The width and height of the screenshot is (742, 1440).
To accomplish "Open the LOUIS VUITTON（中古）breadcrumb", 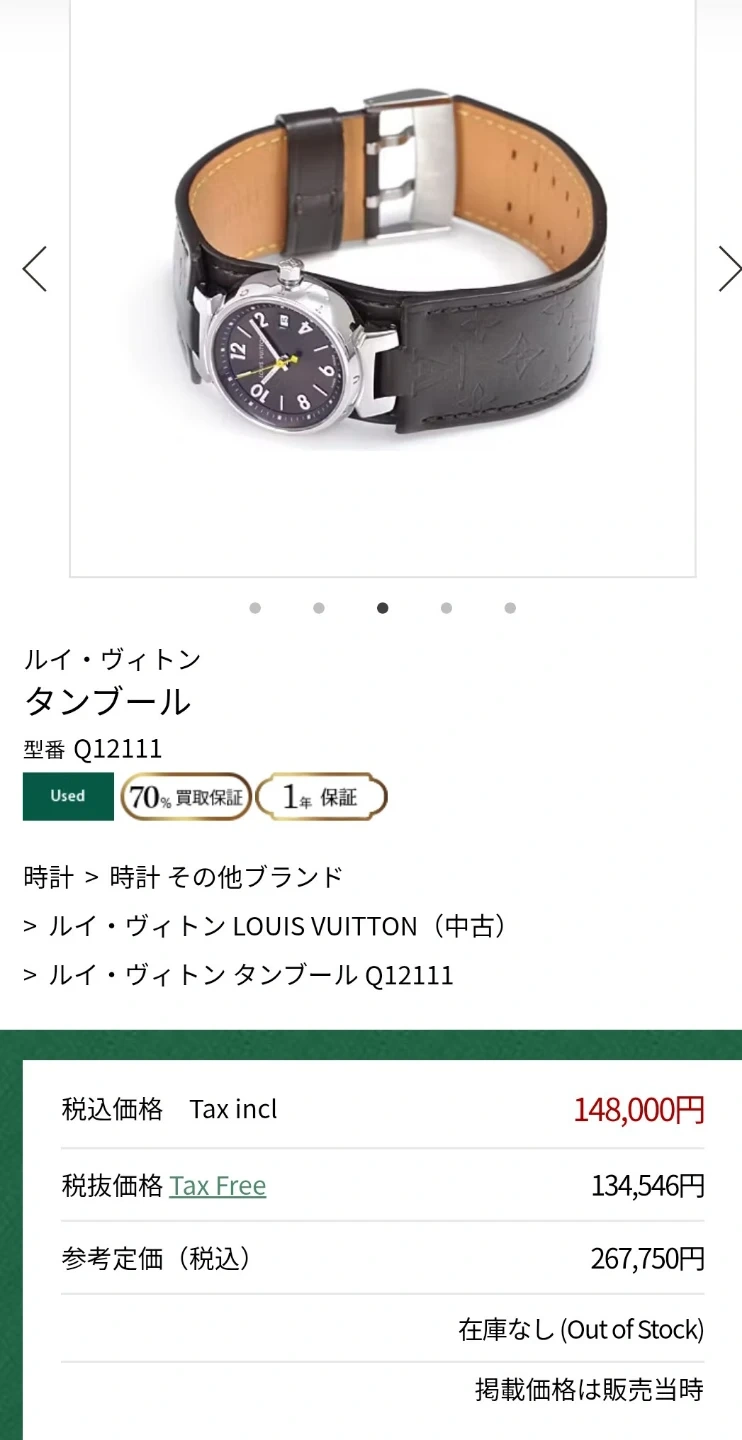I will coord(277,926).
